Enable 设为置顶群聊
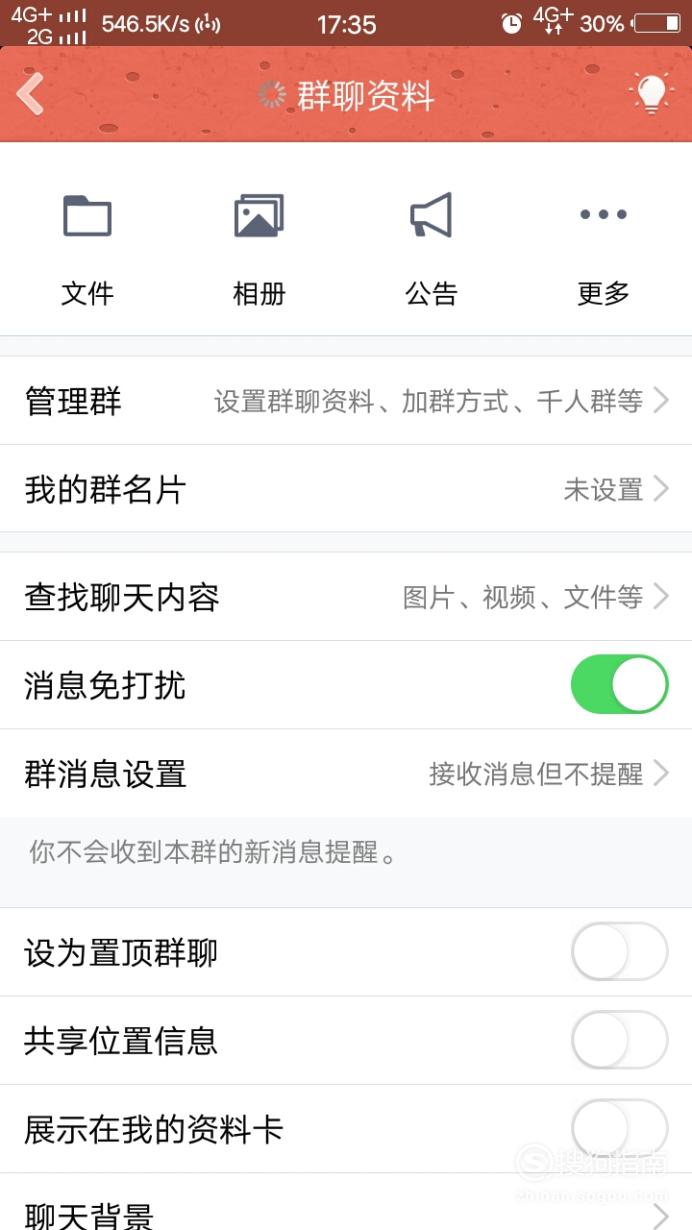This screenshot has height=1230, width=692. [619, 952]
